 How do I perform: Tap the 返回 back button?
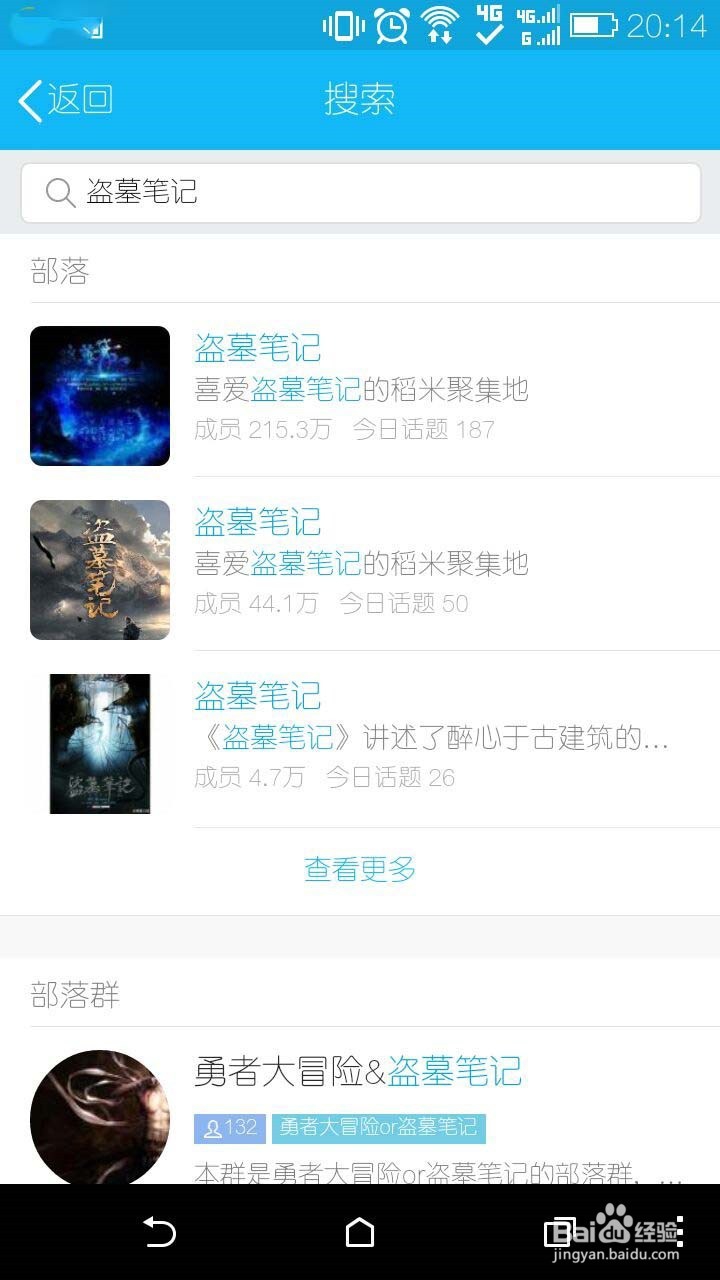(66, 100)
